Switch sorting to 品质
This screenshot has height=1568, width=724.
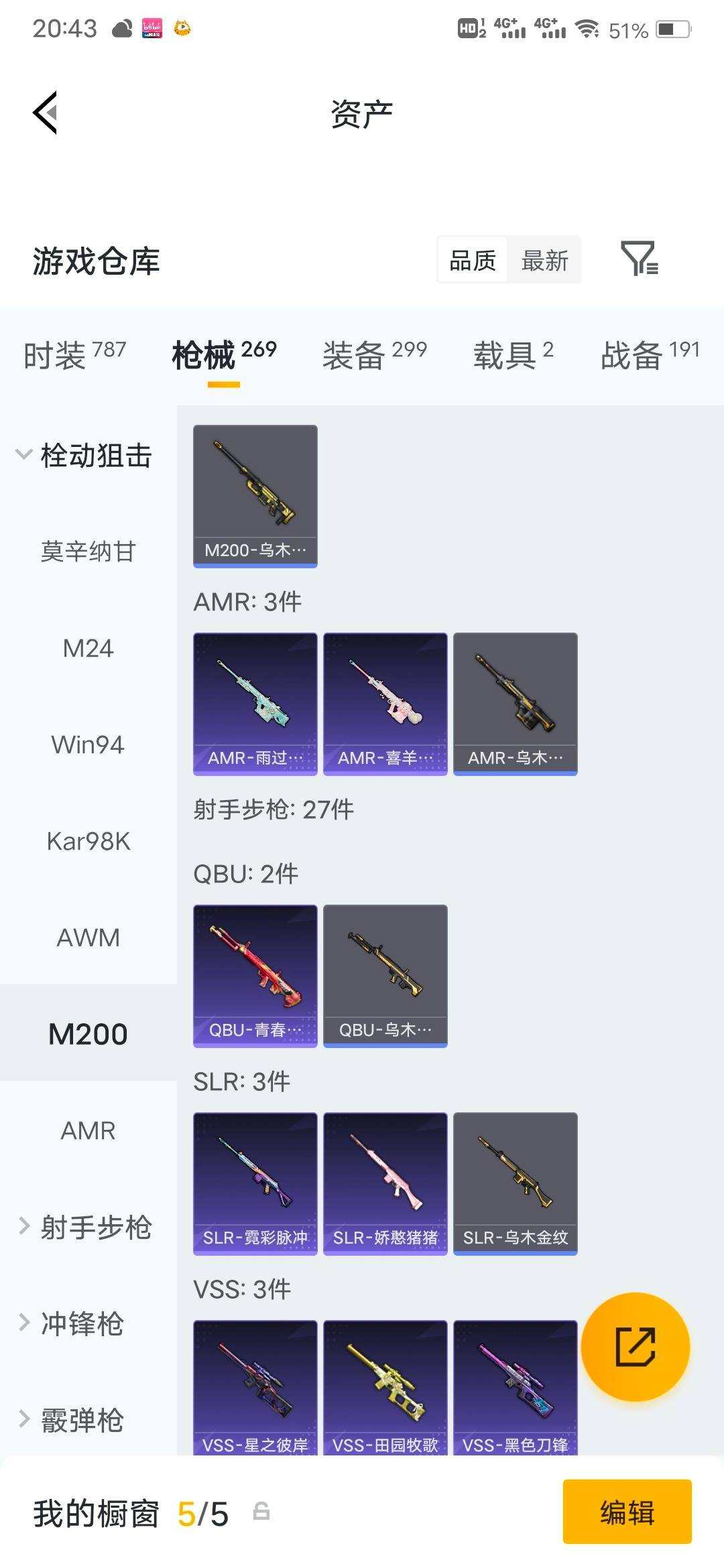[471, 260]
